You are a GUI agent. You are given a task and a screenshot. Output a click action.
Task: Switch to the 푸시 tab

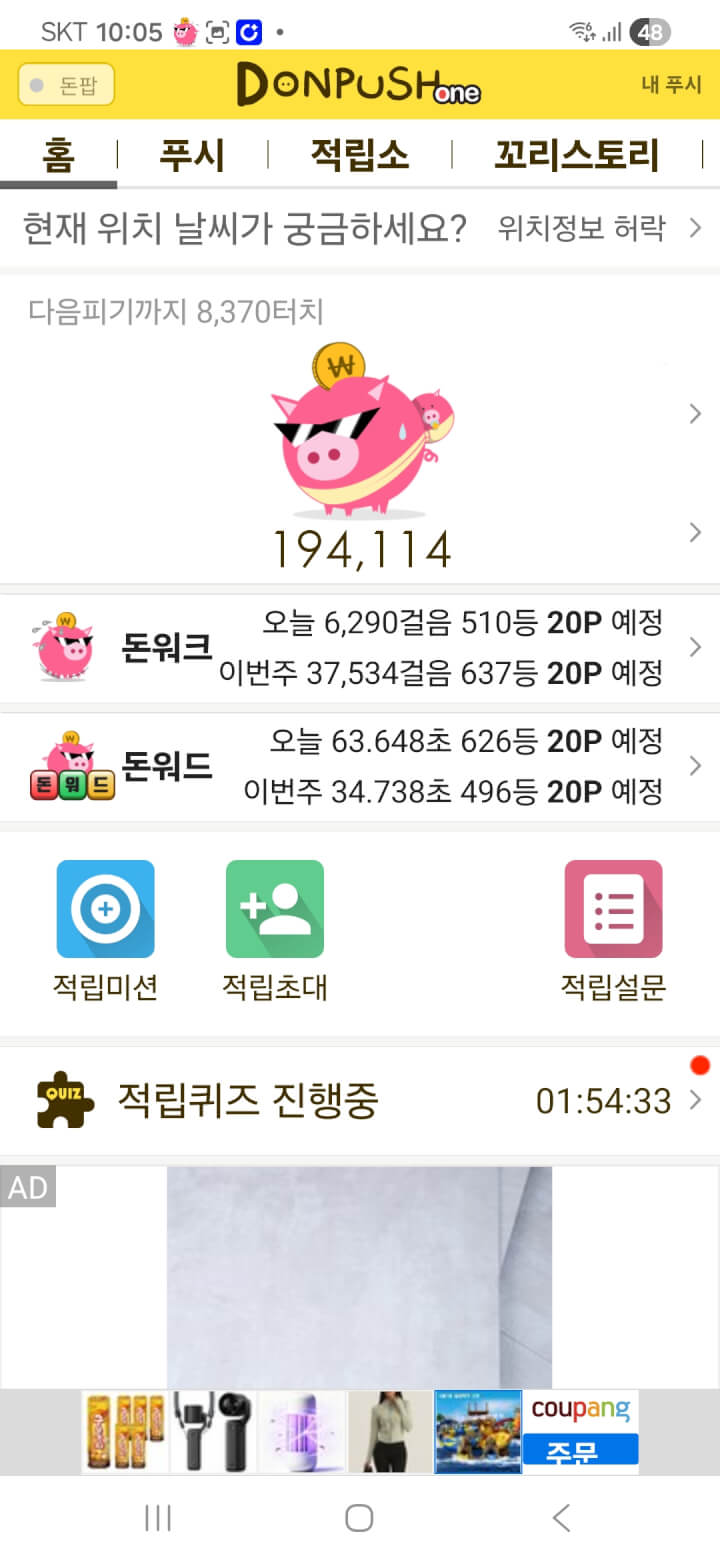tap(192, 156)
